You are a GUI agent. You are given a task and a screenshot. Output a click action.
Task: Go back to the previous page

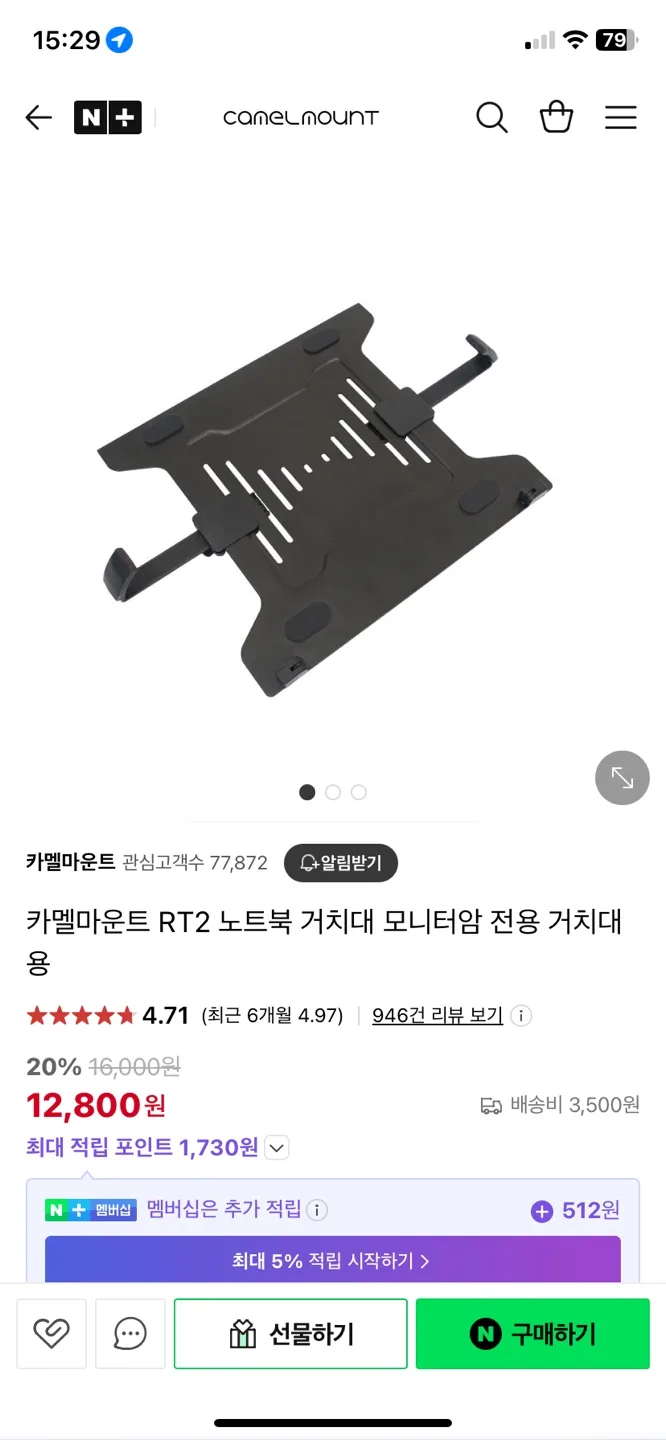[x=38, y=118]
